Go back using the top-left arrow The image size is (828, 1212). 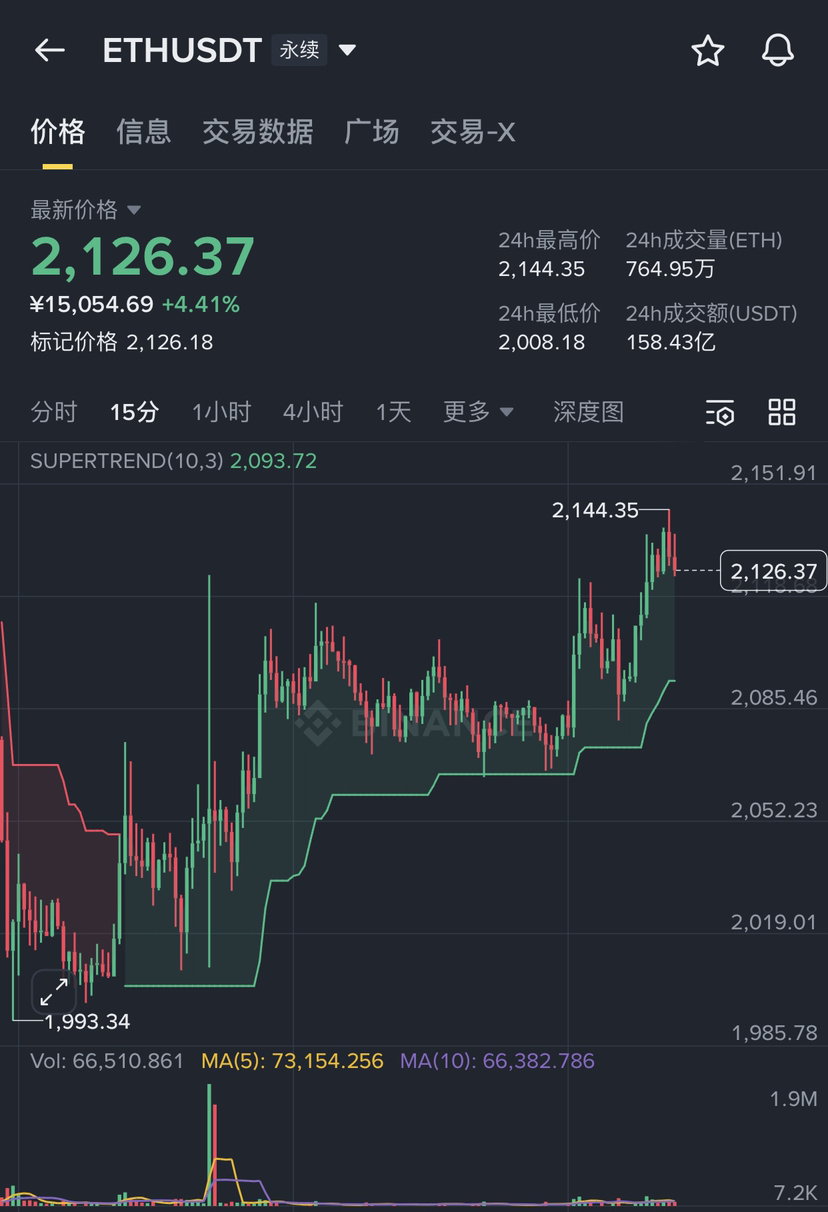49,50
